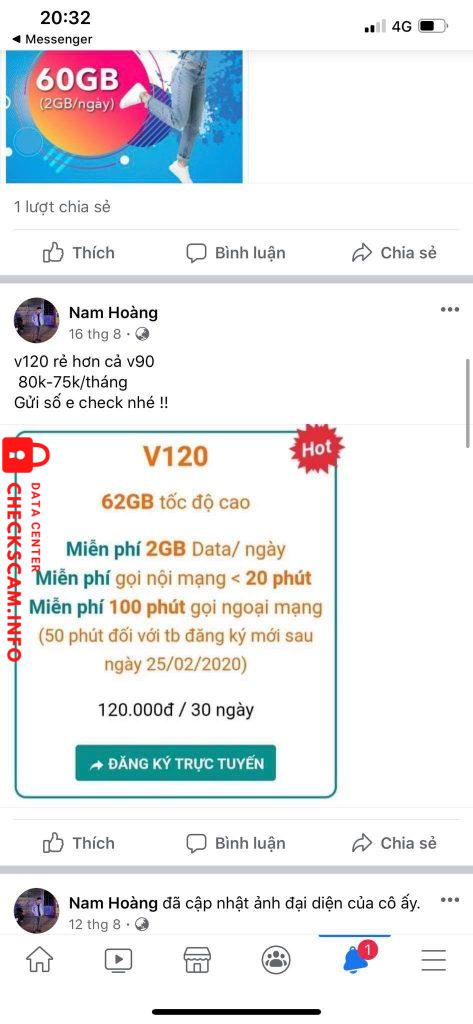This screenshot has height=1024, width=473.
Task: Open the V120 package image
Action: point(175,614)
